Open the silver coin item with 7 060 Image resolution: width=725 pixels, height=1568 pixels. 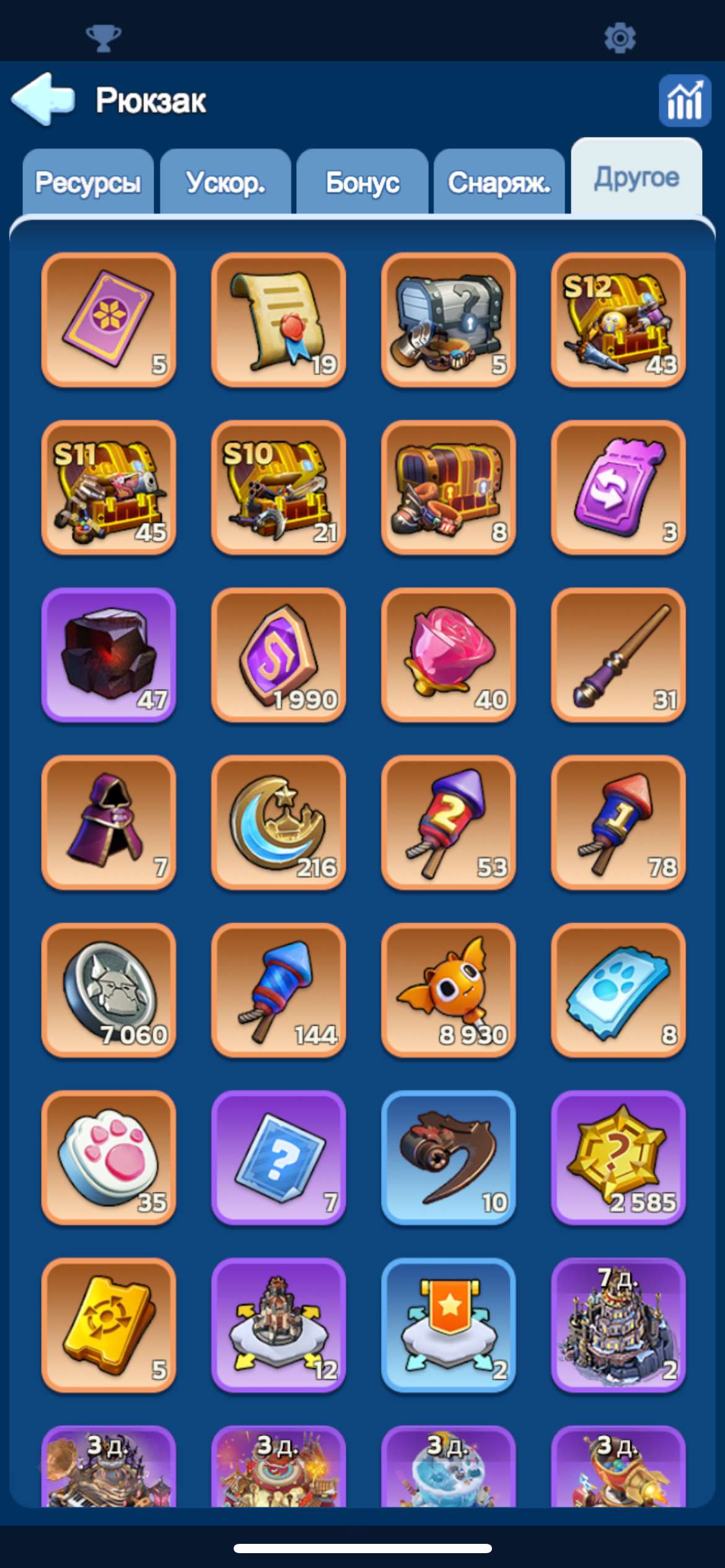click(108, 990)
